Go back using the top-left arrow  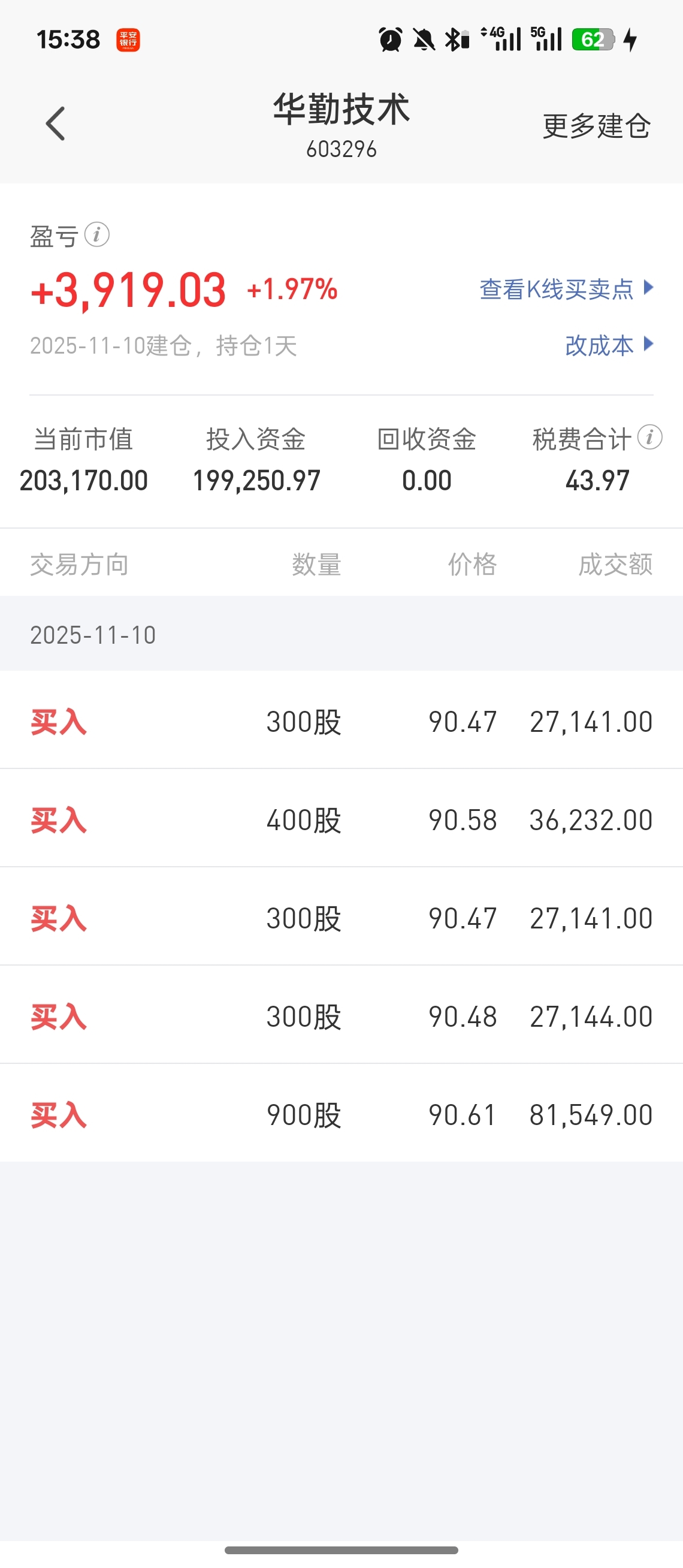(55, 124)
